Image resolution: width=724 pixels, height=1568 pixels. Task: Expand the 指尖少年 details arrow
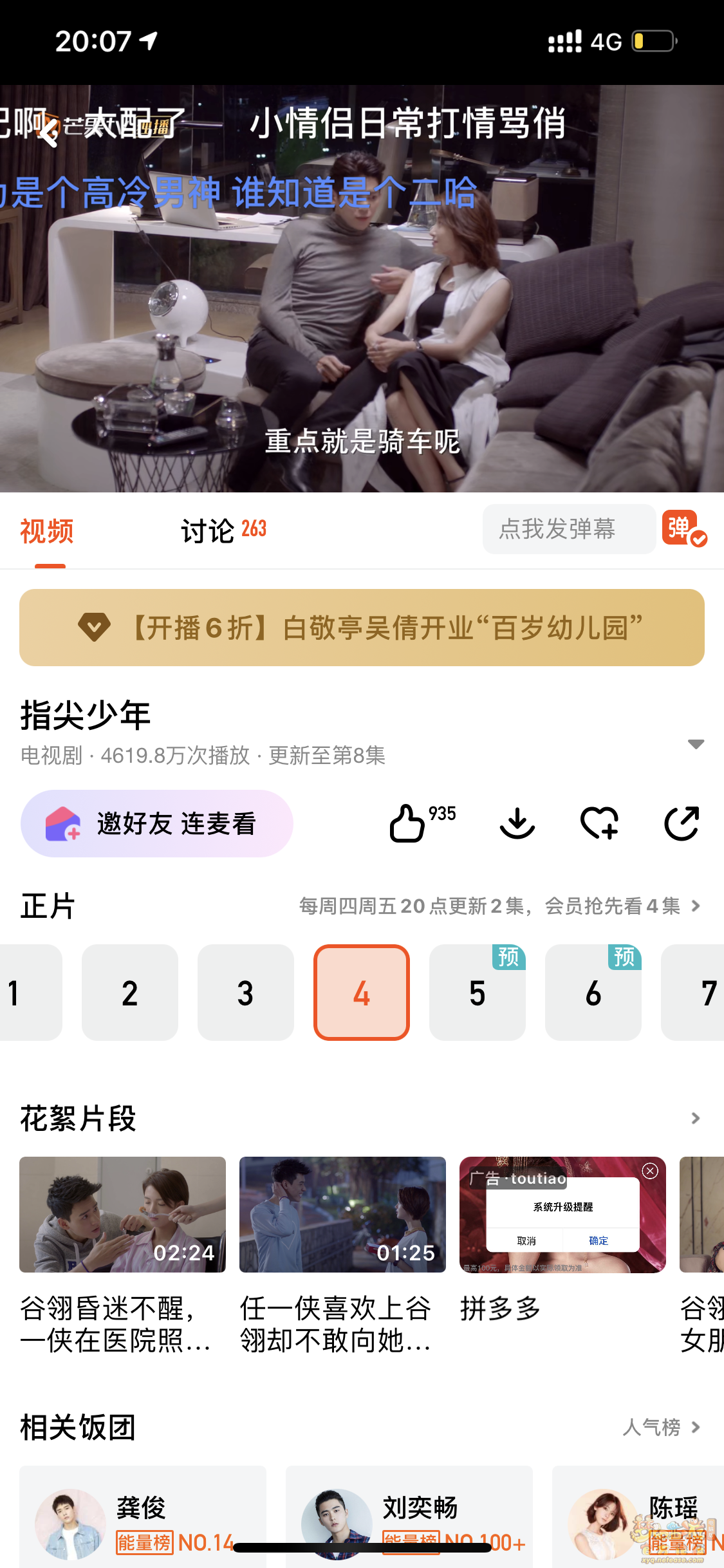[x=696, y=744]
